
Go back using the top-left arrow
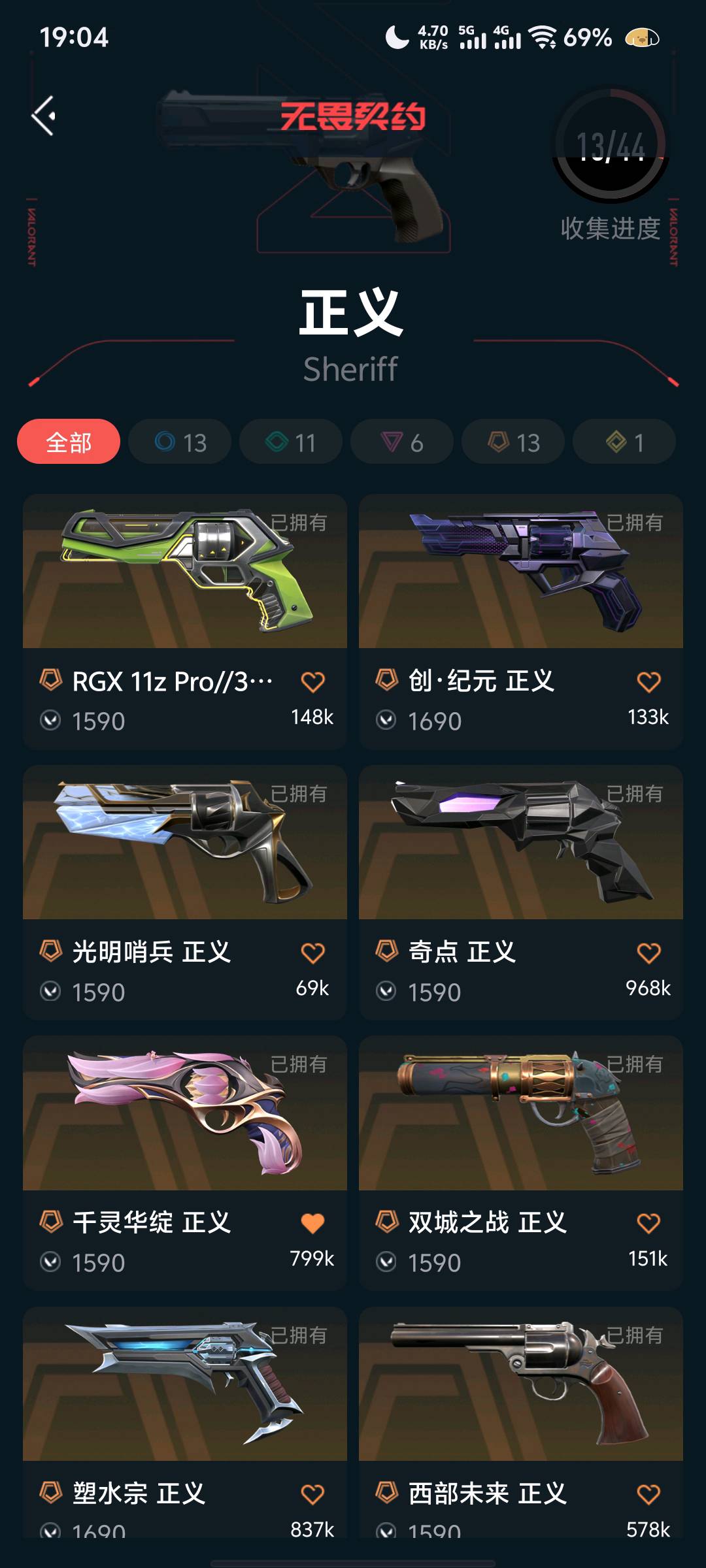coord(44,116)
